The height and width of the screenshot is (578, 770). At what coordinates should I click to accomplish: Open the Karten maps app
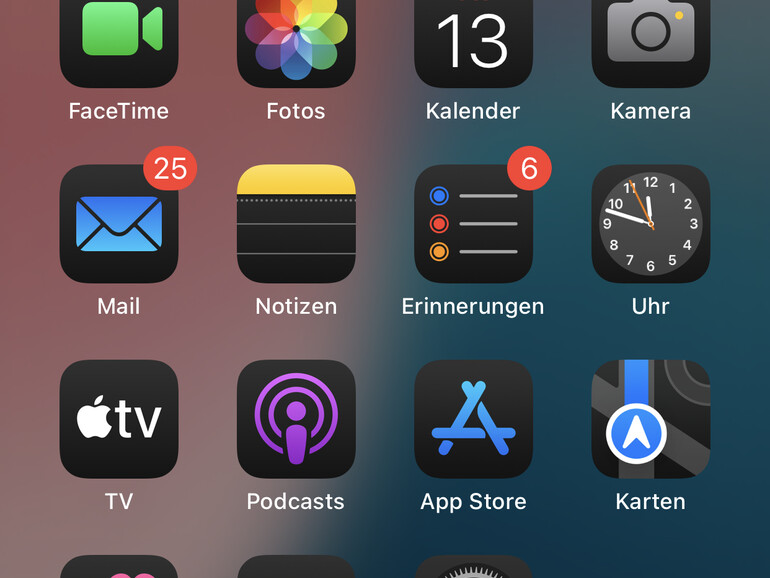651,419
